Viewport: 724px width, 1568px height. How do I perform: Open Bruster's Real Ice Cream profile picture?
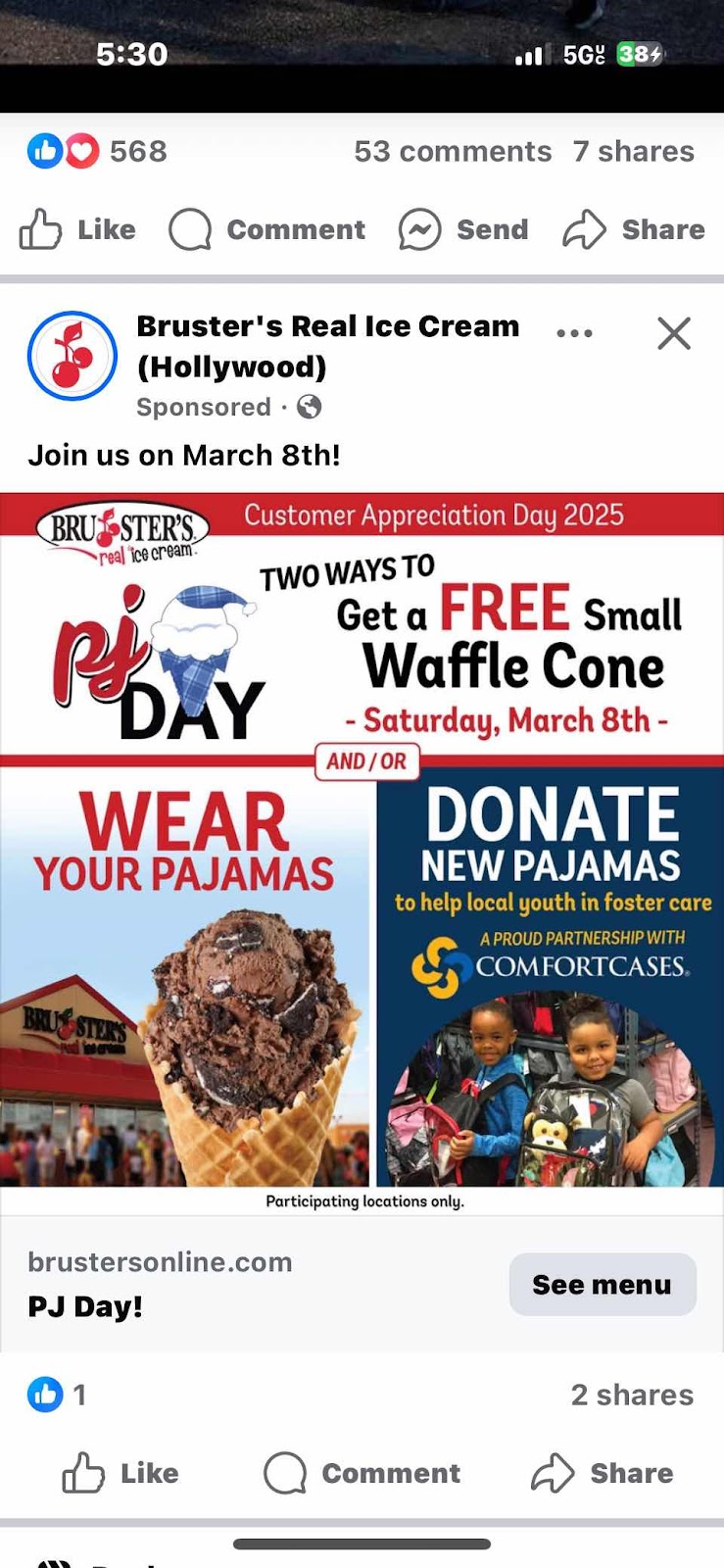(72, 356)
